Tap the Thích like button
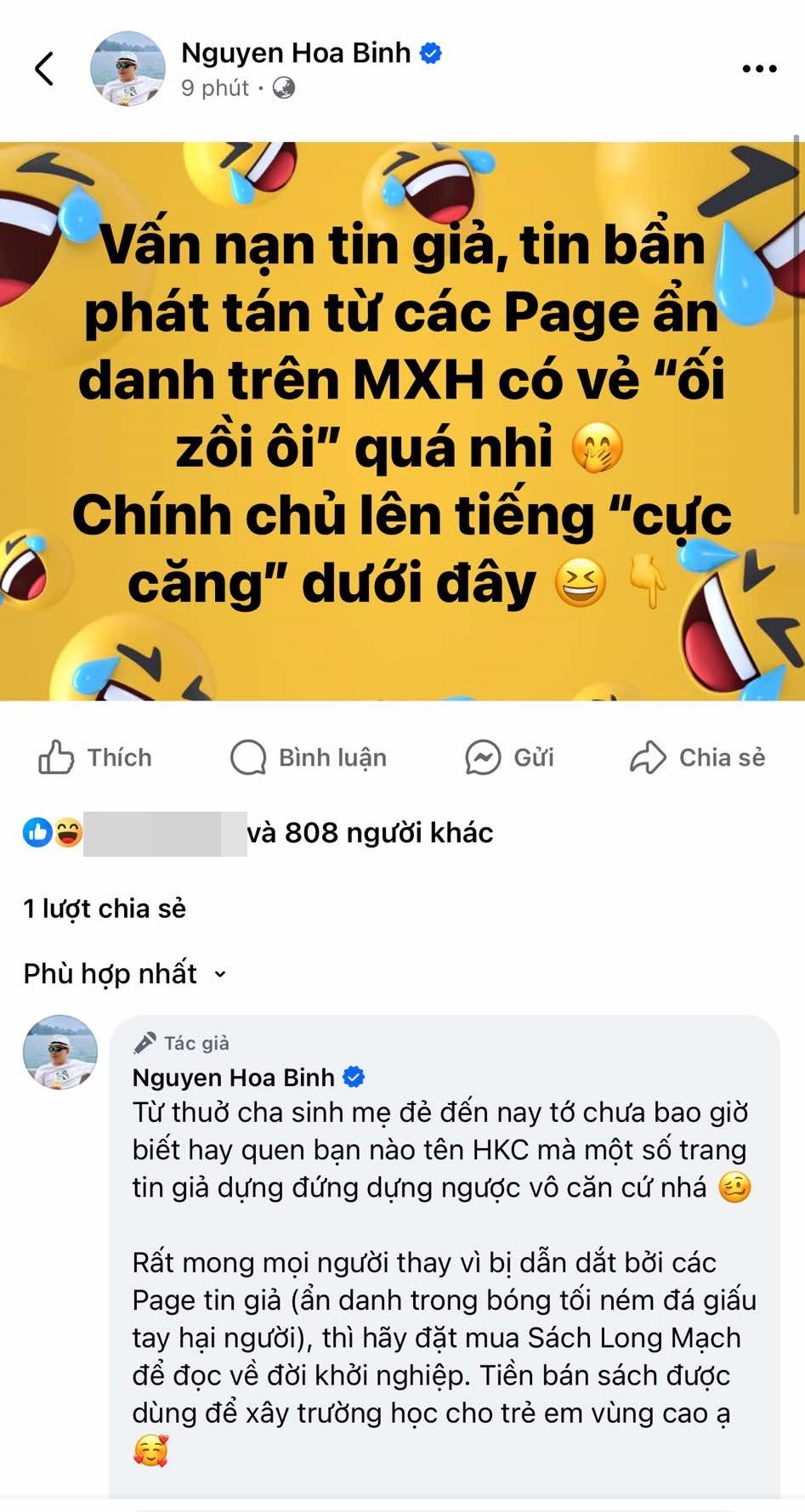This screenshot has width=805, height=1512. click(95, 757)
